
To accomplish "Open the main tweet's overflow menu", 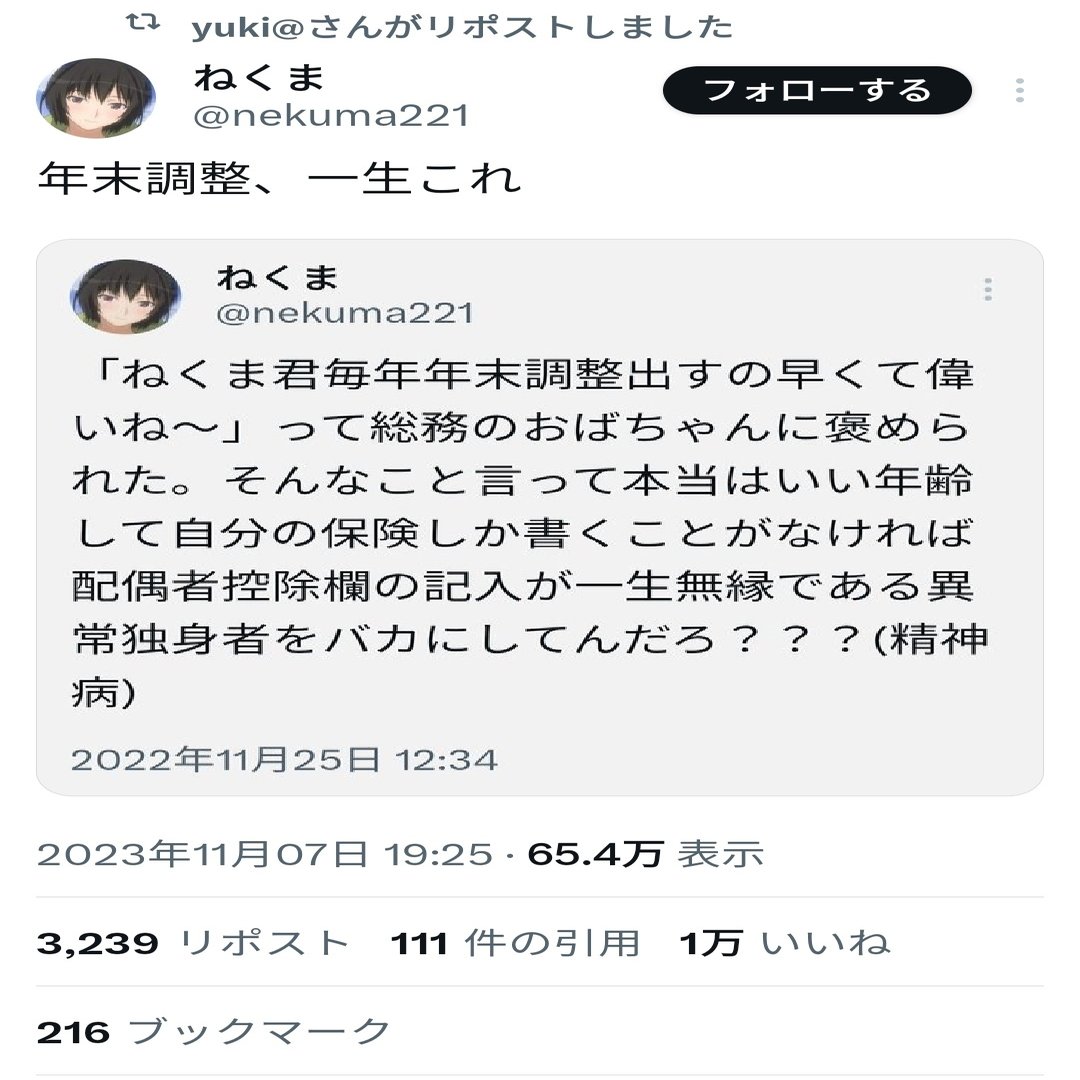I will (1019, 91).
